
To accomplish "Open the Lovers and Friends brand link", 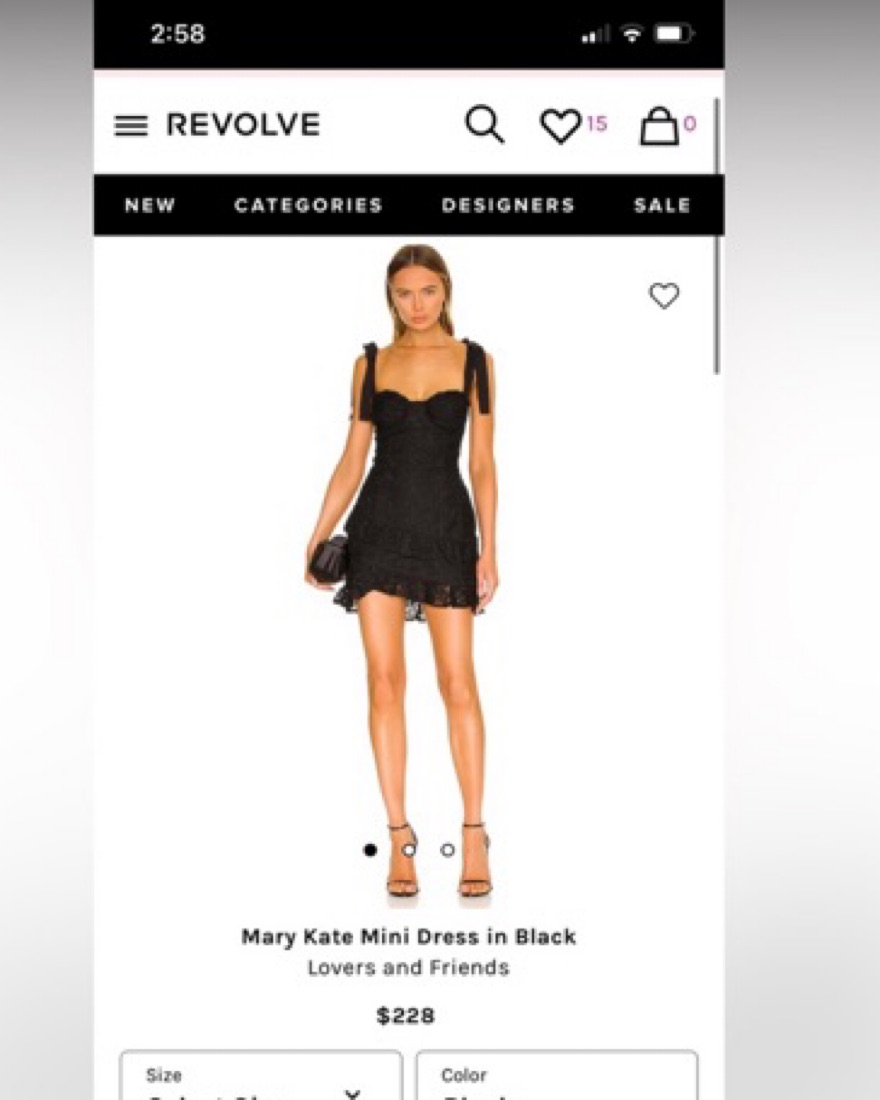I will (x=408, y=968).
